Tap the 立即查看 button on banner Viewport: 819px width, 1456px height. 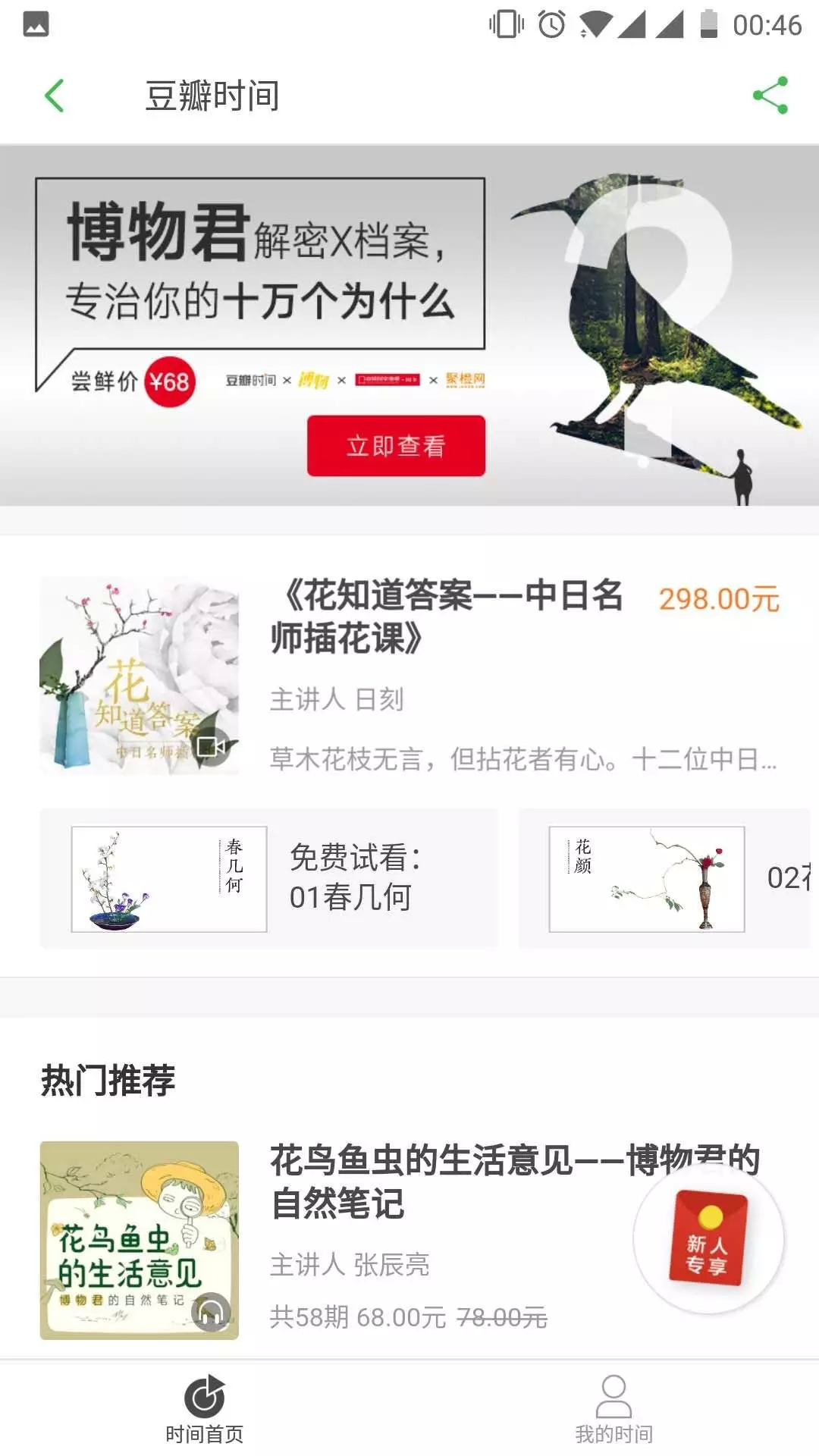(396, 446)
